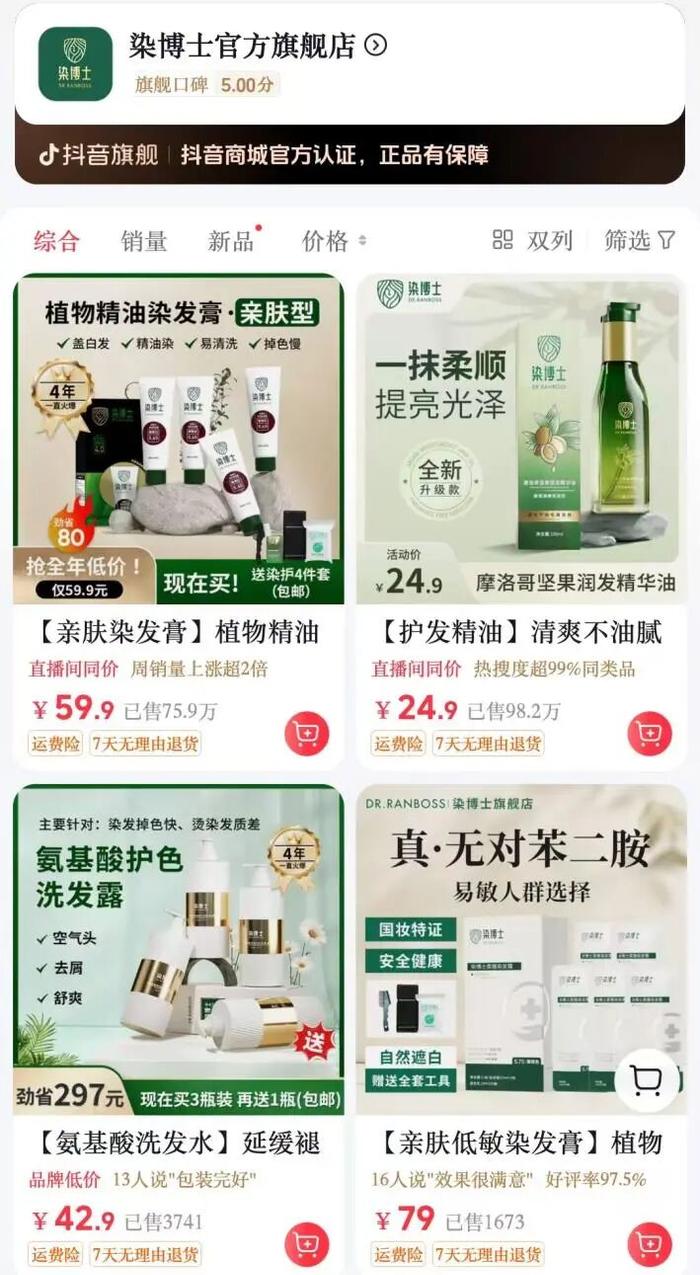Add ¥24.9 护发精油 to cart

(x=649, y=733)
